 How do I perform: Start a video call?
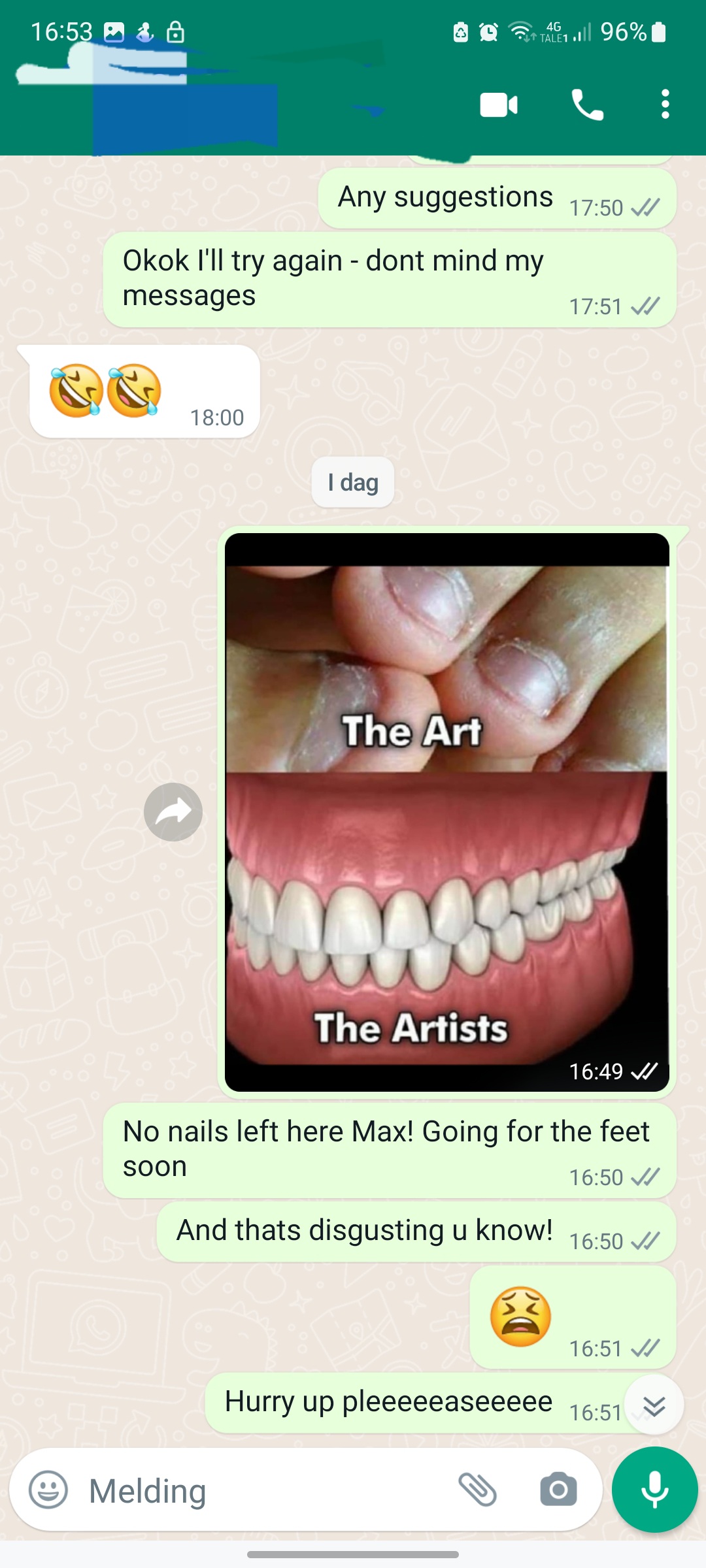pyautogui.click(x=499, y=105)
